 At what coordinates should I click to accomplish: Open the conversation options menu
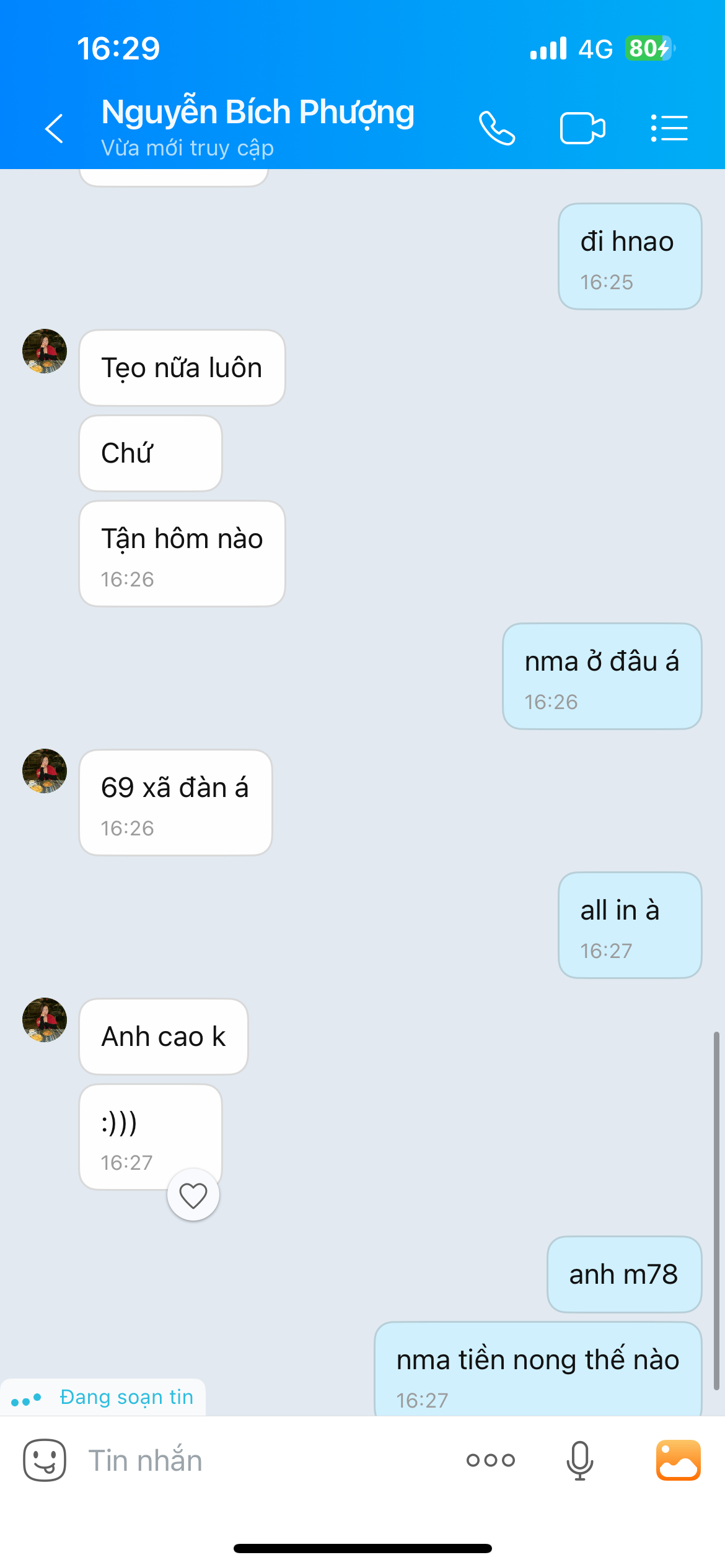click(x=669, y=128)
